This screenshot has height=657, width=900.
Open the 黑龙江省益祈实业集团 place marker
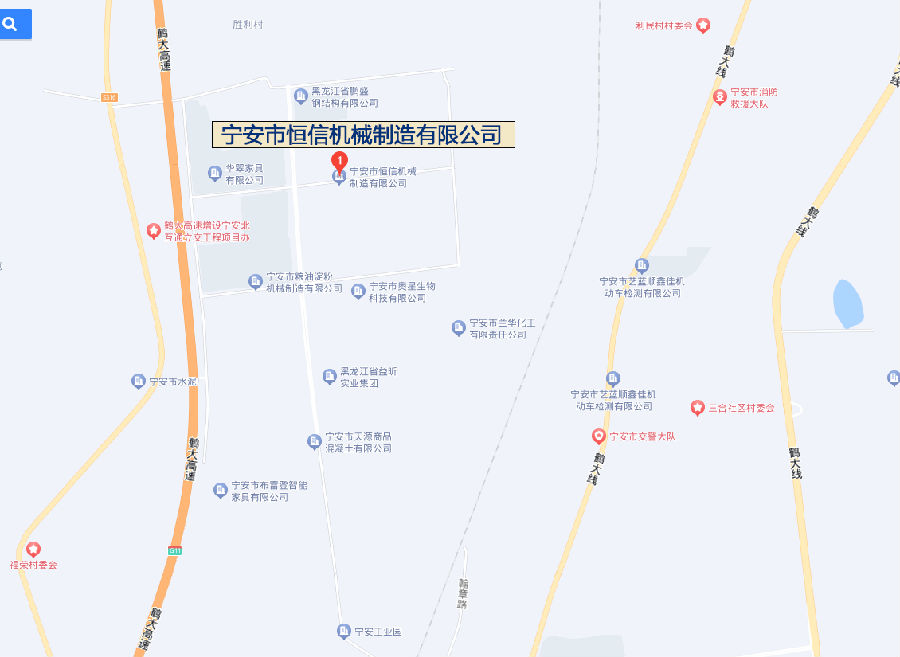tap(329, 376)
